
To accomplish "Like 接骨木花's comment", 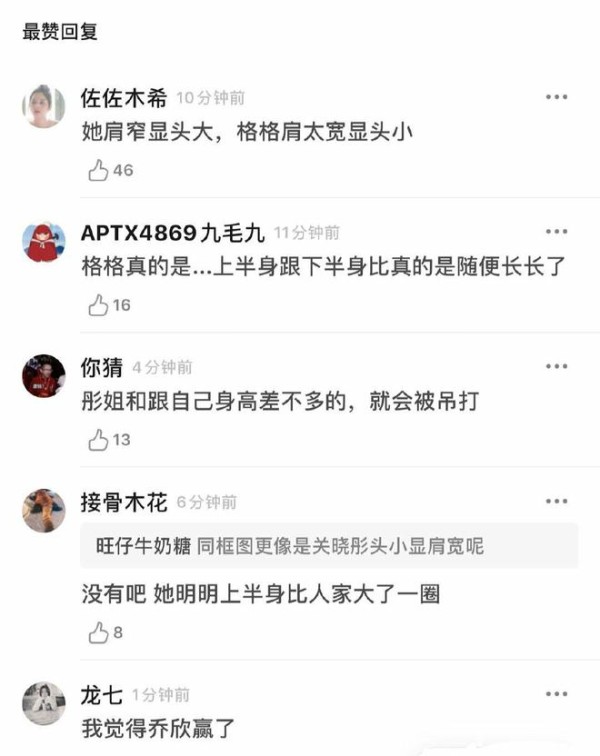I will point(98,632).
